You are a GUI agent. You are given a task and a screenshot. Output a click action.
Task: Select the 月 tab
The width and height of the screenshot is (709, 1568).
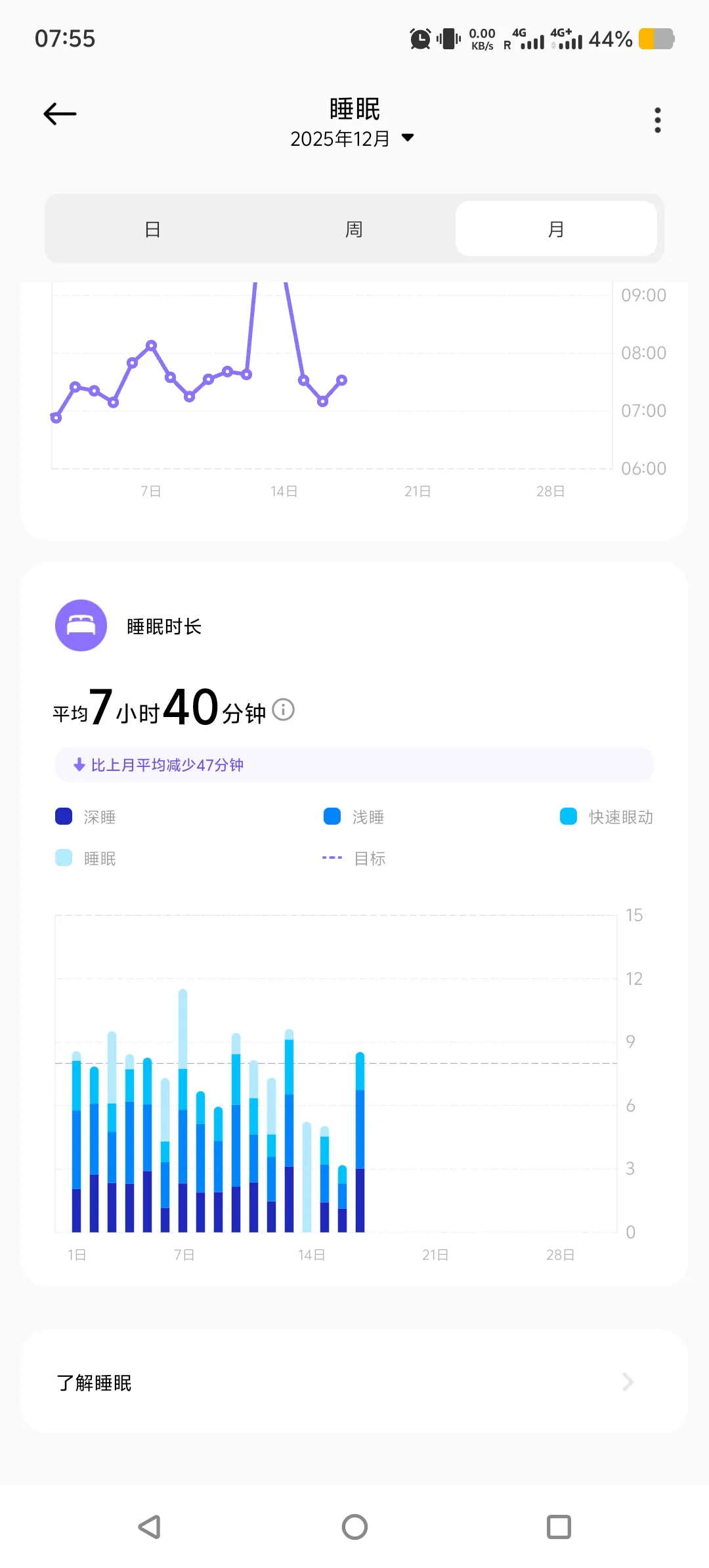click(556, 229)
